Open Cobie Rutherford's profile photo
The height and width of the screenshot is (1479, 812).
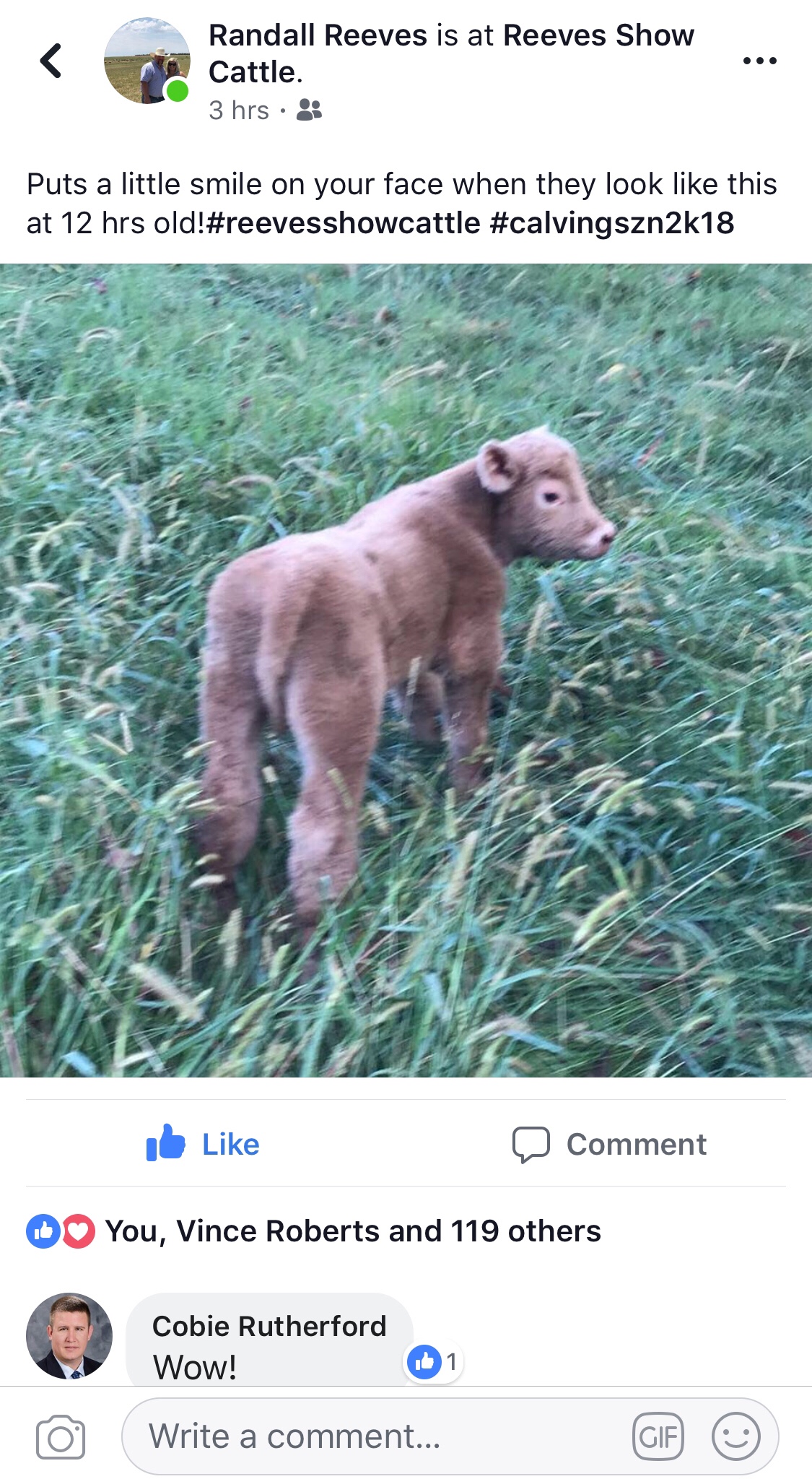69,1336
